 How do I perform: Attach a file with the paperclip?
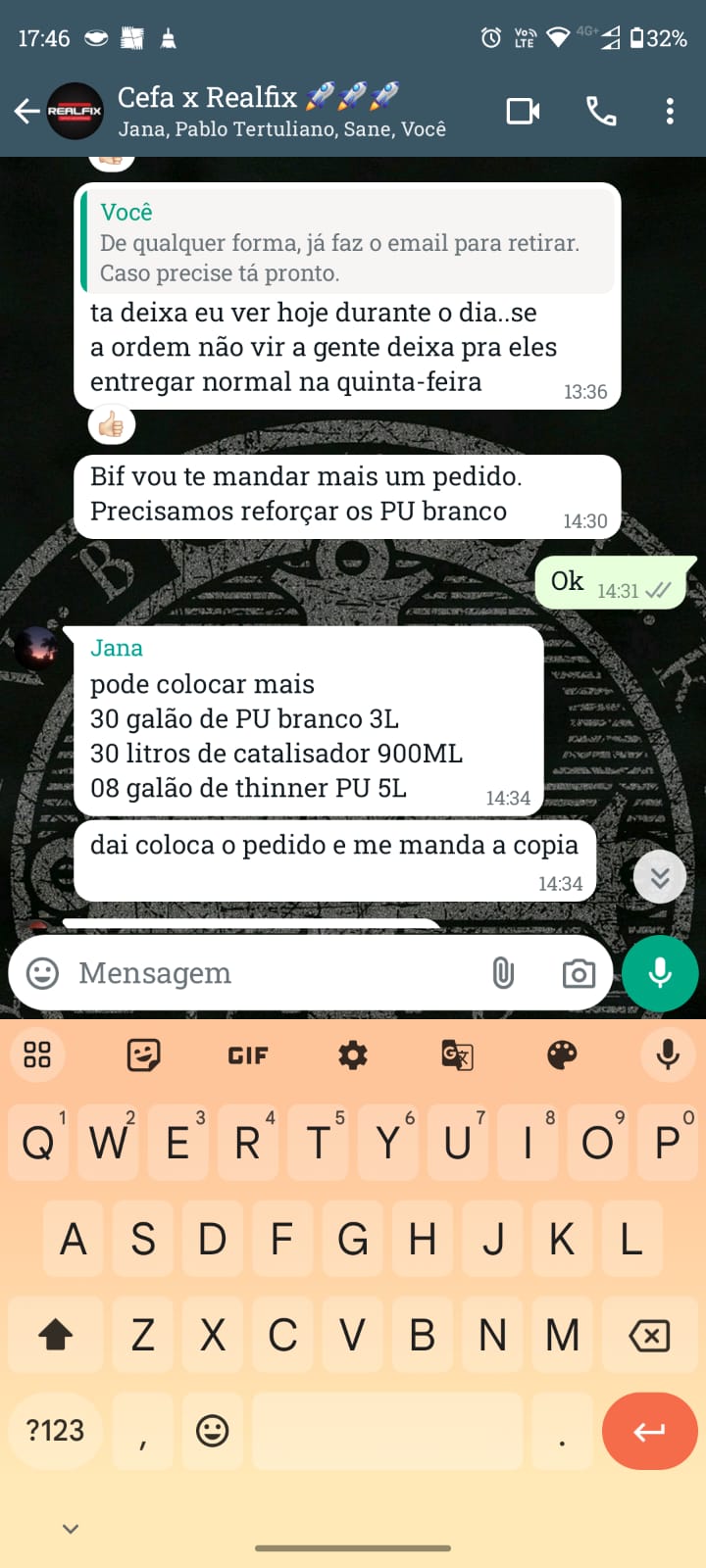(502, 973)
